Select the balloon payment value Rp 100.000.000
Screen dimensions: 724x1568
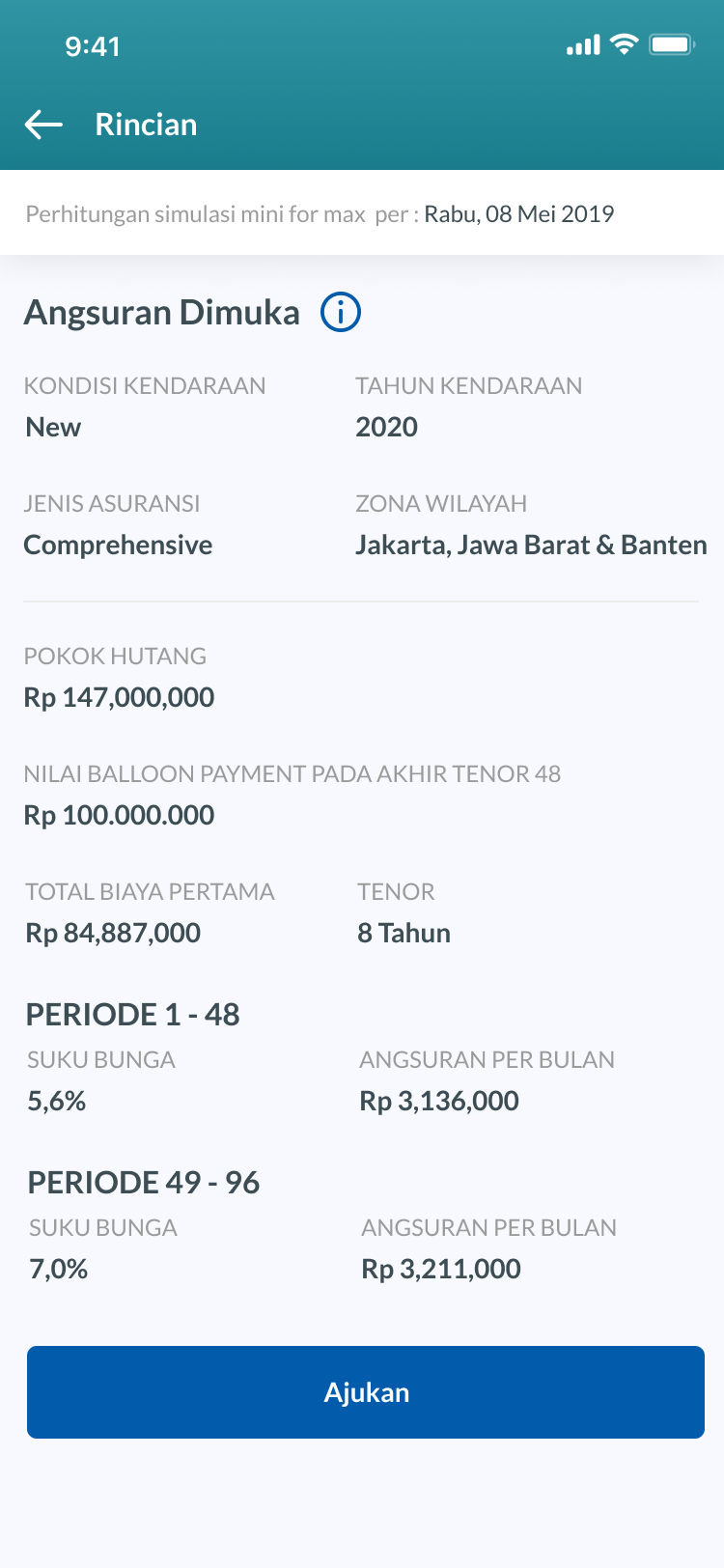118,814
